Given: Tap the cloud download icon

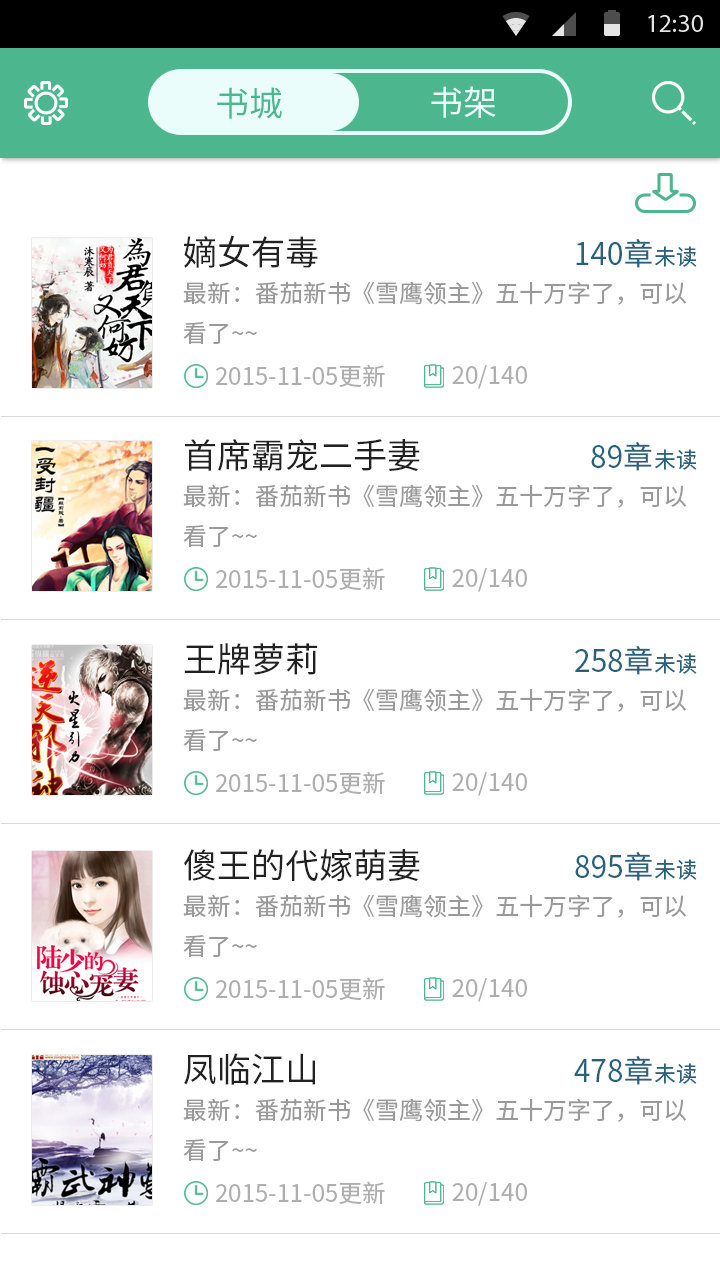Looking at the screenshot, I should click(x=665, y=194).
